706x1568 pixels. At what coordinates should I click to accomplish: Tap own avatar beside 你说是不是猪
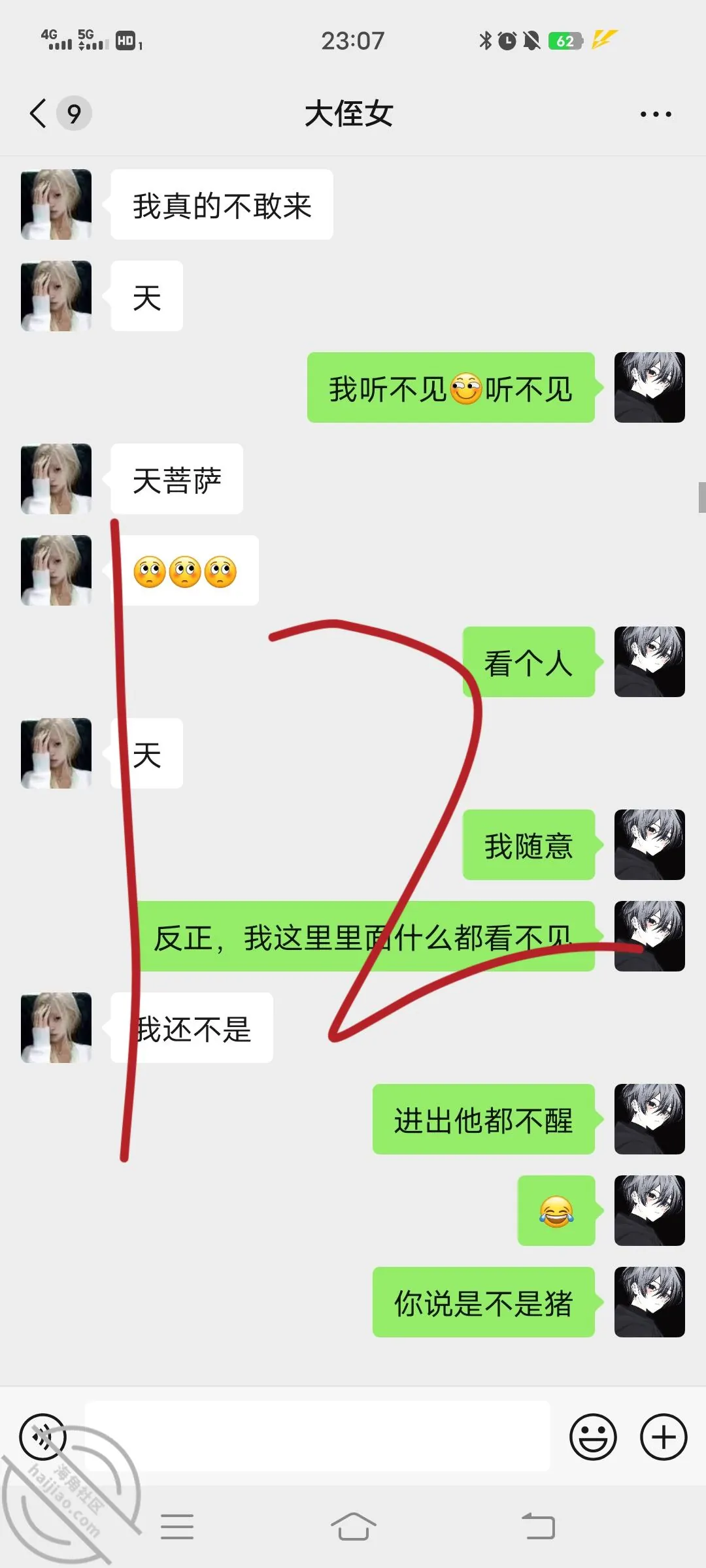point(650,1302)
